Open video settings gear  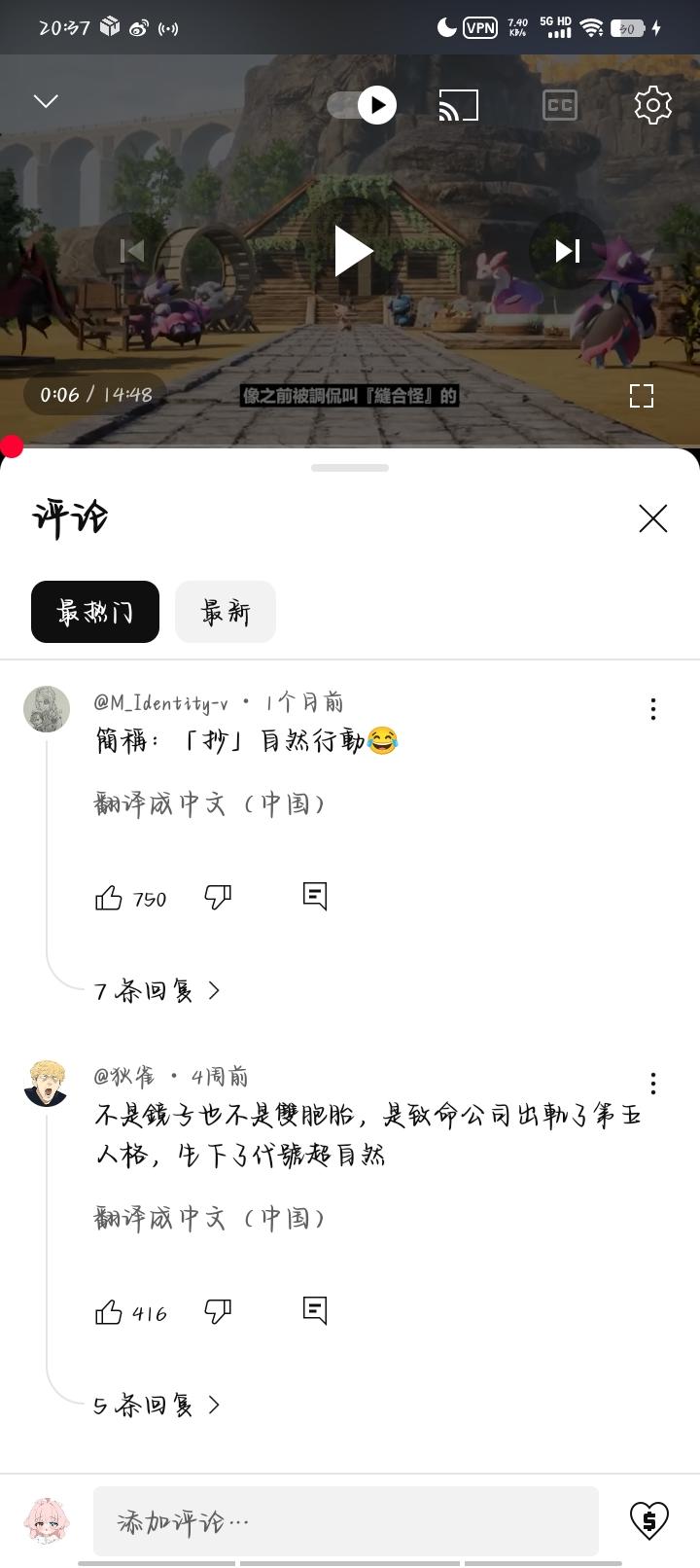coord(652,105)
